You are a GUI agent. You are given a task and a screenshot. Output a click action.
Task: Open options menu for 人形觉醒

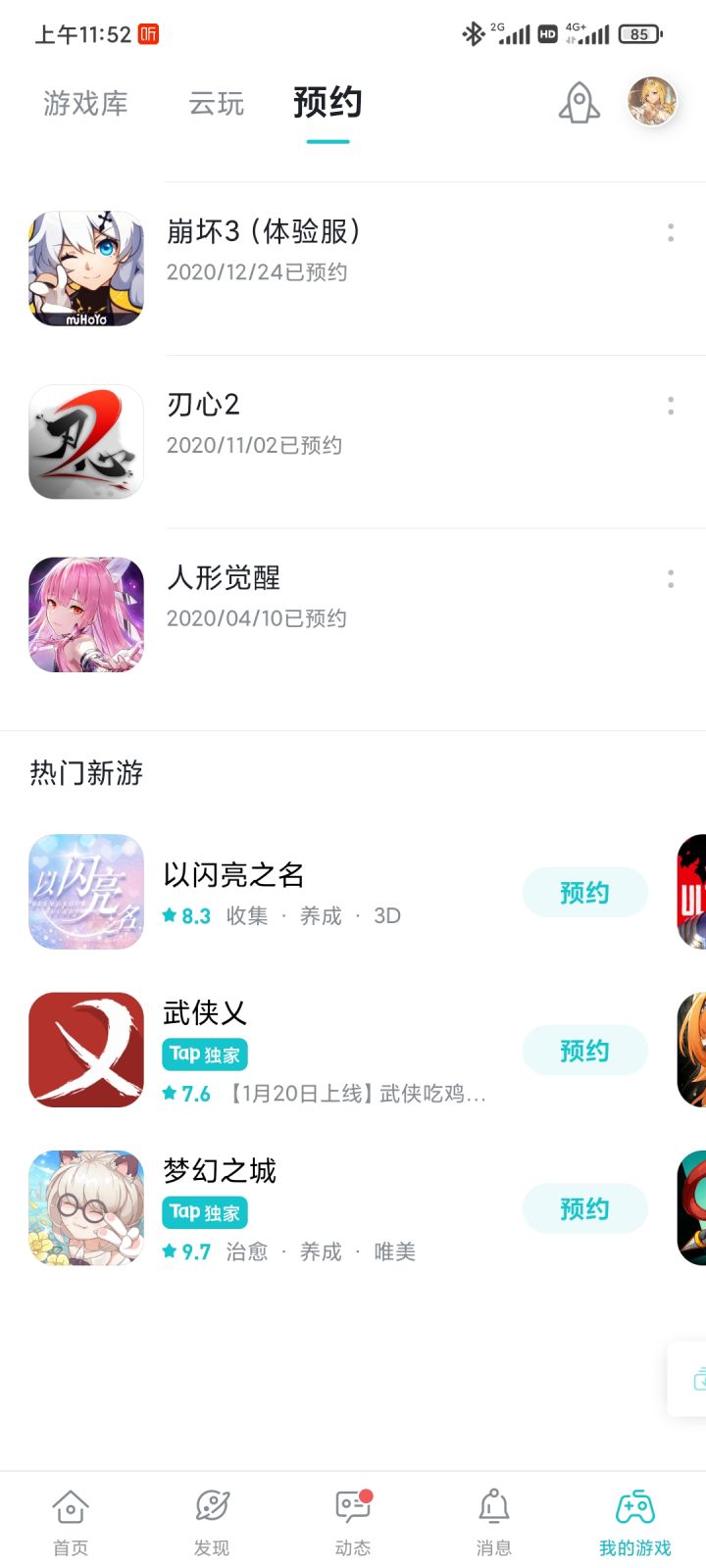670,578
